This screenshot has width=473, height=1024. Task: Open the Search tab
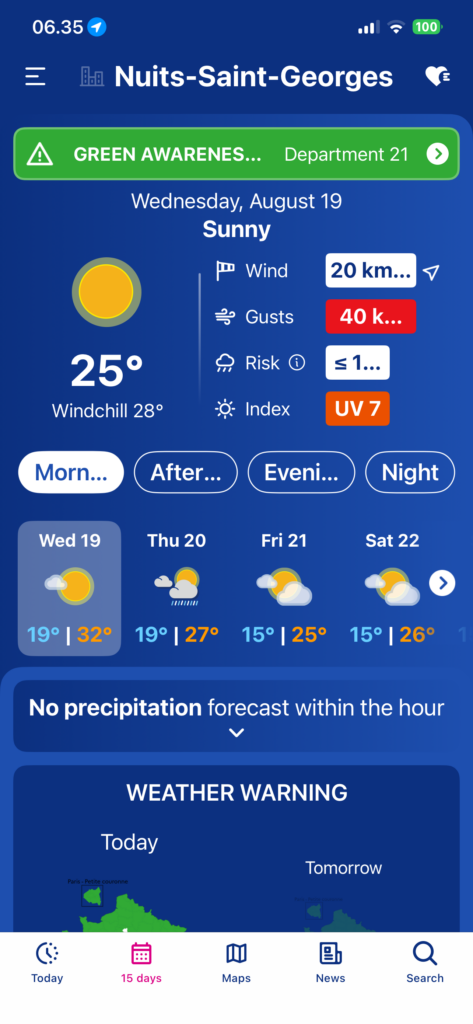pyautogui.click(x=425, y=963)
